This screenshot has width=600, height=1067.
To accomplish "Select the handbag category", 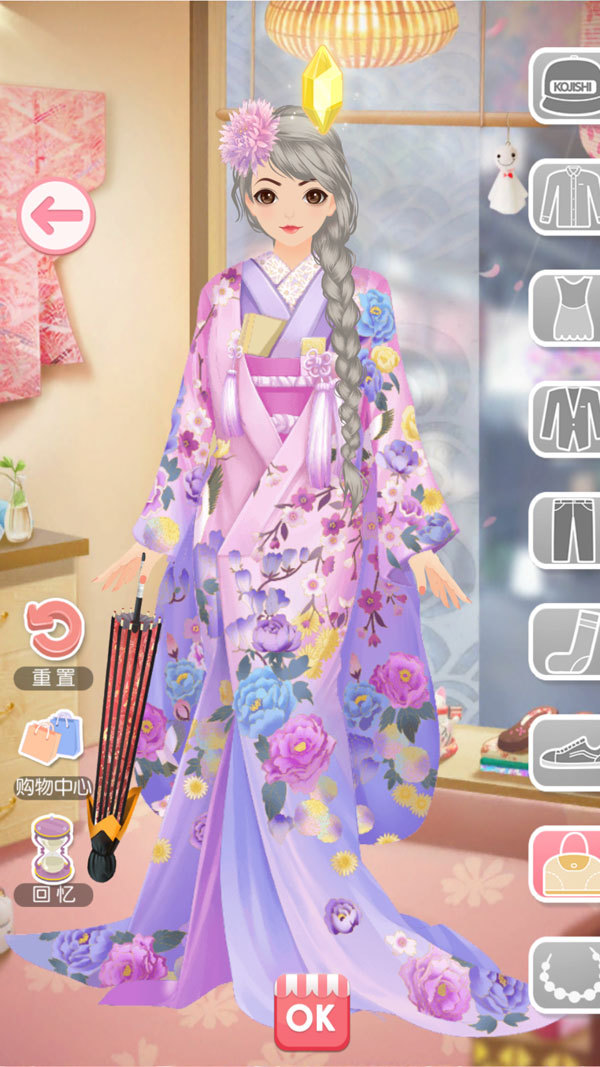I will tap(567, 863).
